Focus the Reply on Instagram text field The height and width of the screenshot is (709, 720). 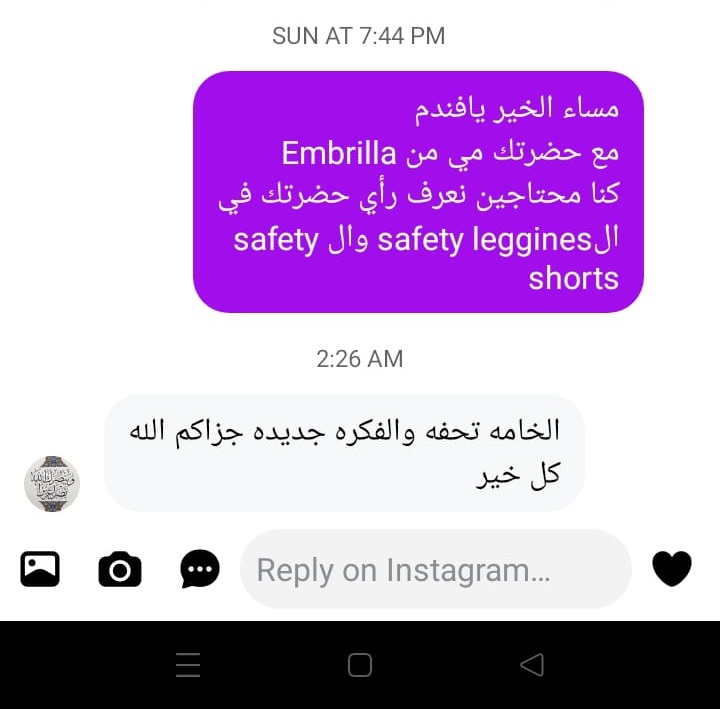(x=435, y=570)
